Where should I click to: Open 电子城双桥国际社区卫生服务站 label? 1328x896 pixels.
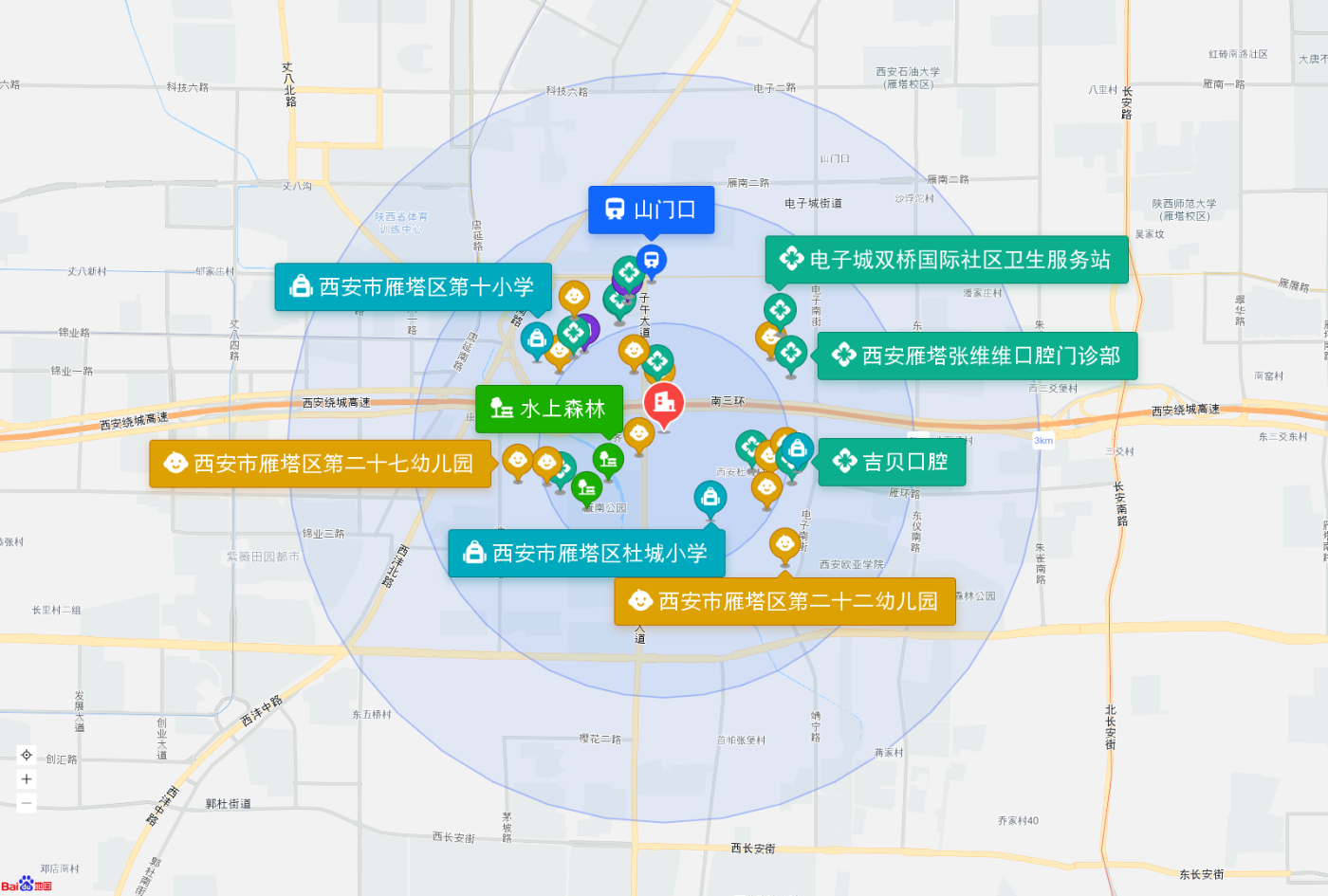tap(947, 260)
